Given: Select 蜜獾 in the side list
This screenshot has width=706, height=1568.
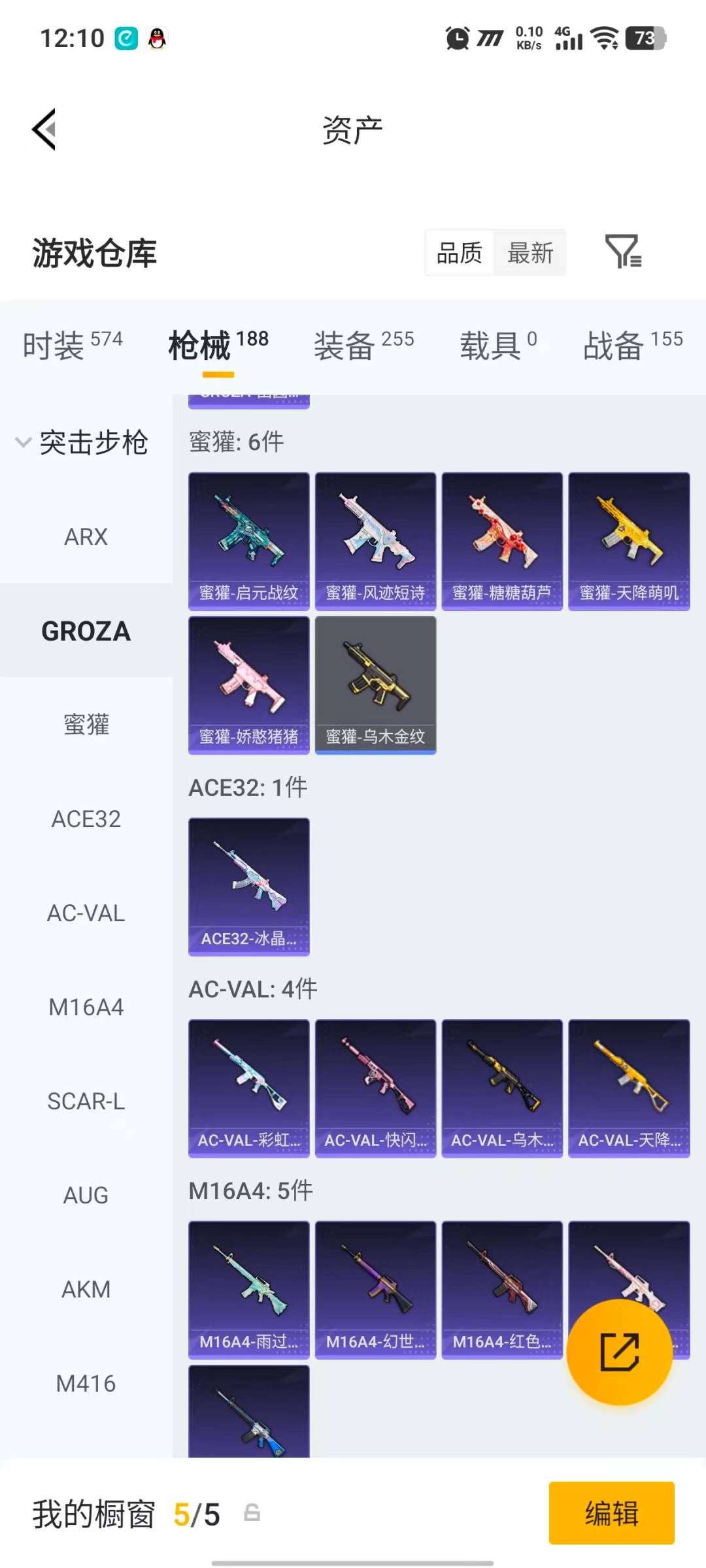Looking at the screenshot, I should point(86,725).
